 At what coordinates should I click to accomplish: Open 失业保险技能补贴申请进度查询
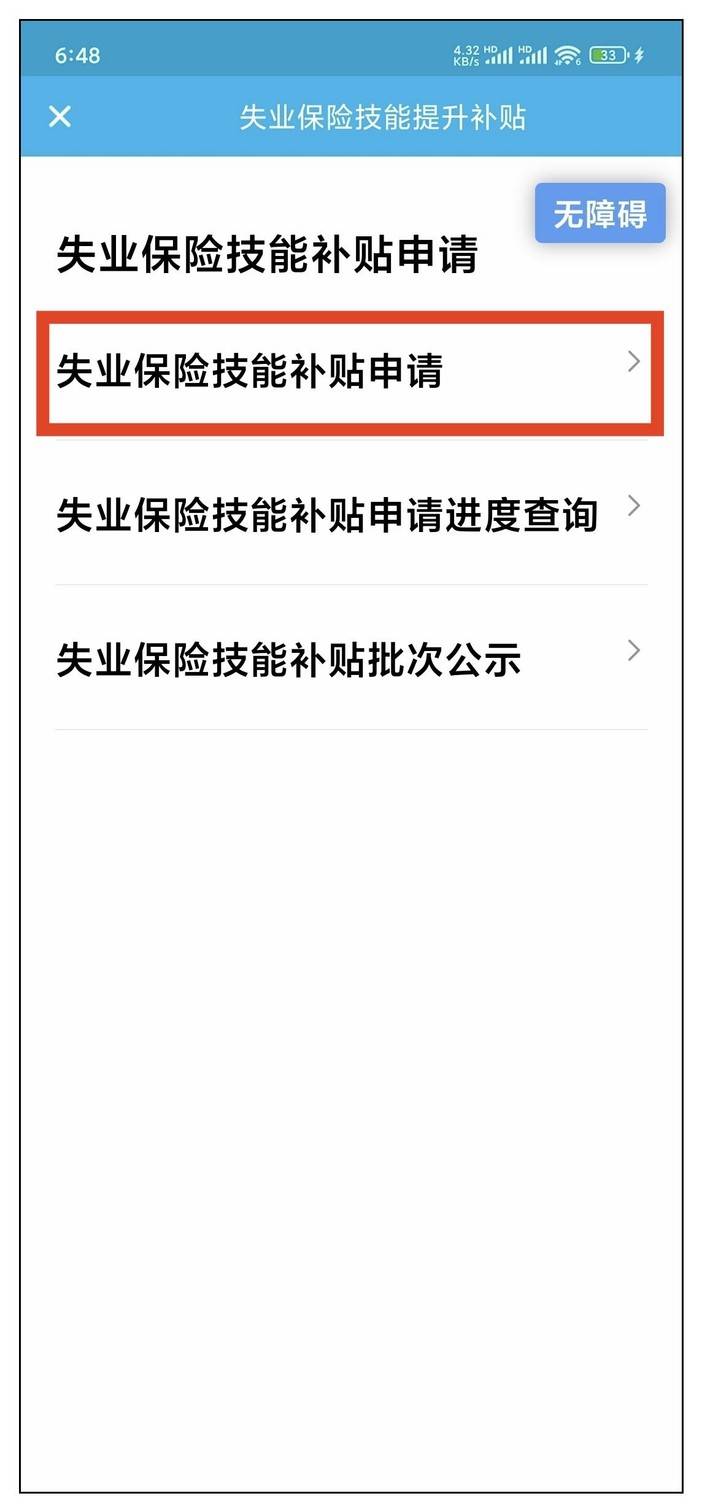[351, 514]
